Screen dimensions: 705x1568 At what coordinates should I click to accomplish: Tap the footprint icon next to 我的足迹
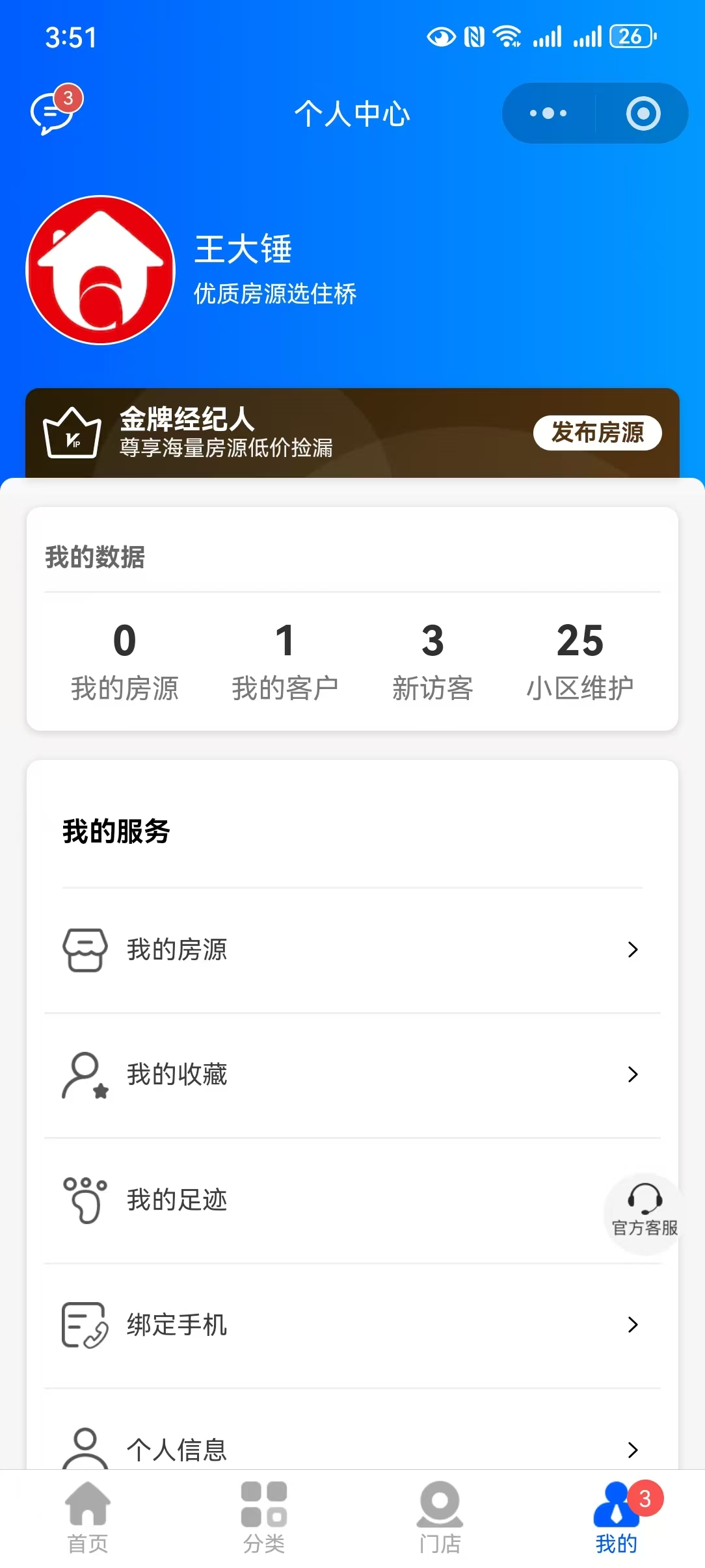[x=83, y=1200]
